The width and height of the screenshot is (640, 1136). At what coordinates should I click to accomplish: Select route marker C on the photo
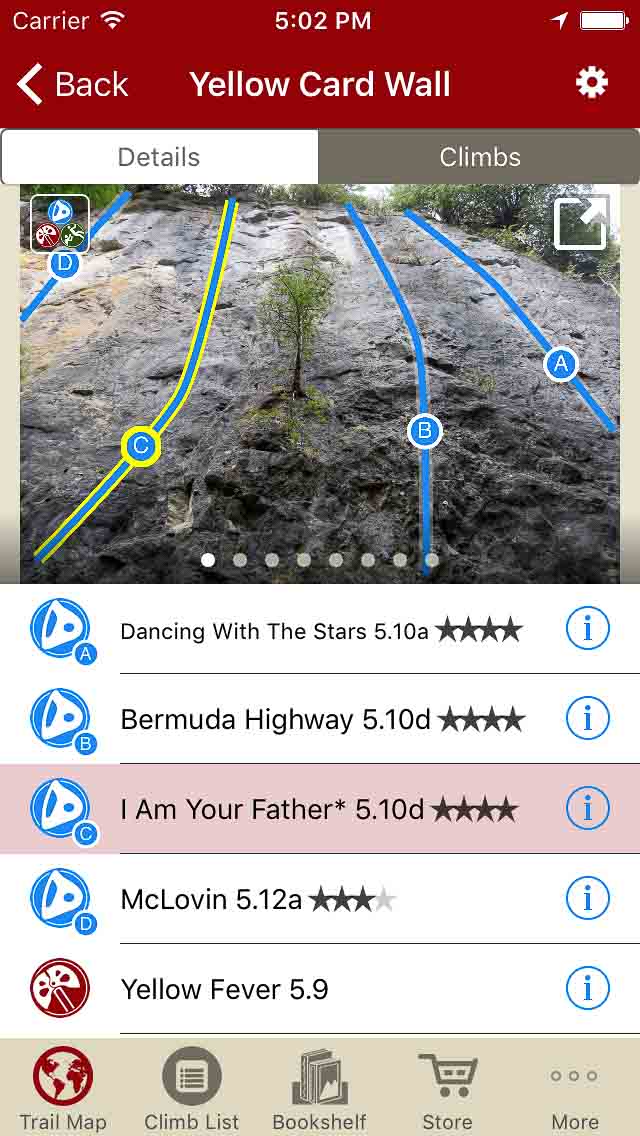pos(141,446)
